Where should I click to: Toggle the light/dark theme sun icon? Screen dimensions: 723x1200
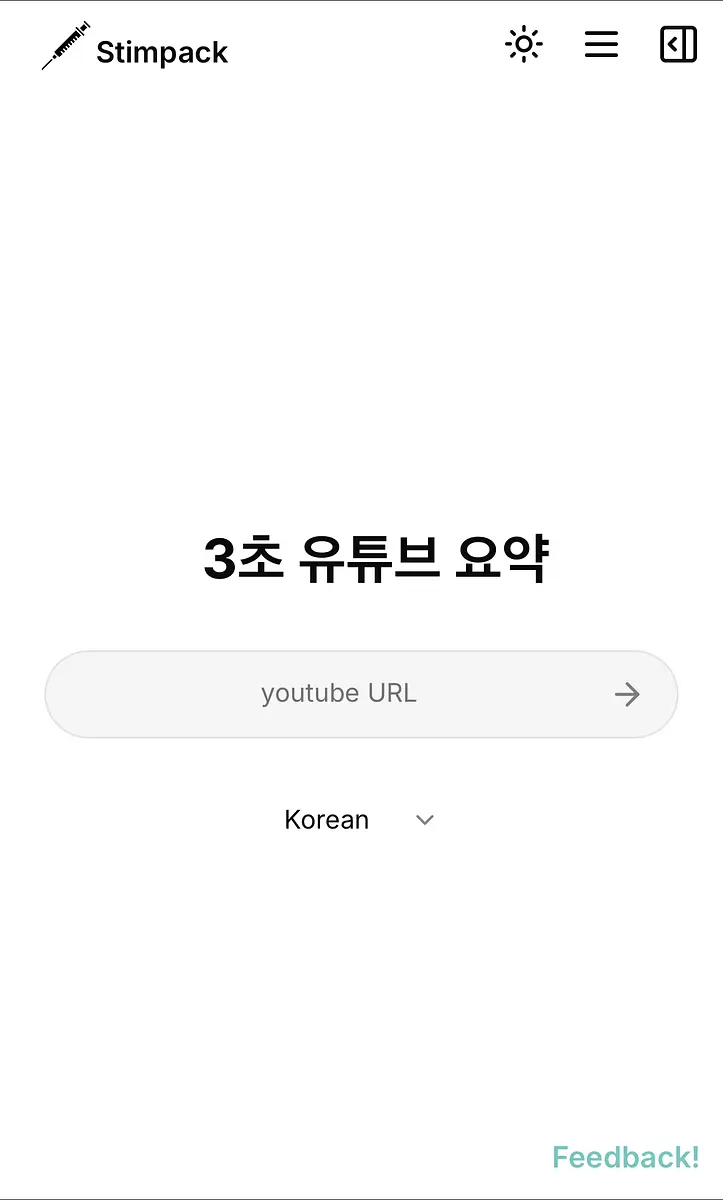click(x=524, y=45)
